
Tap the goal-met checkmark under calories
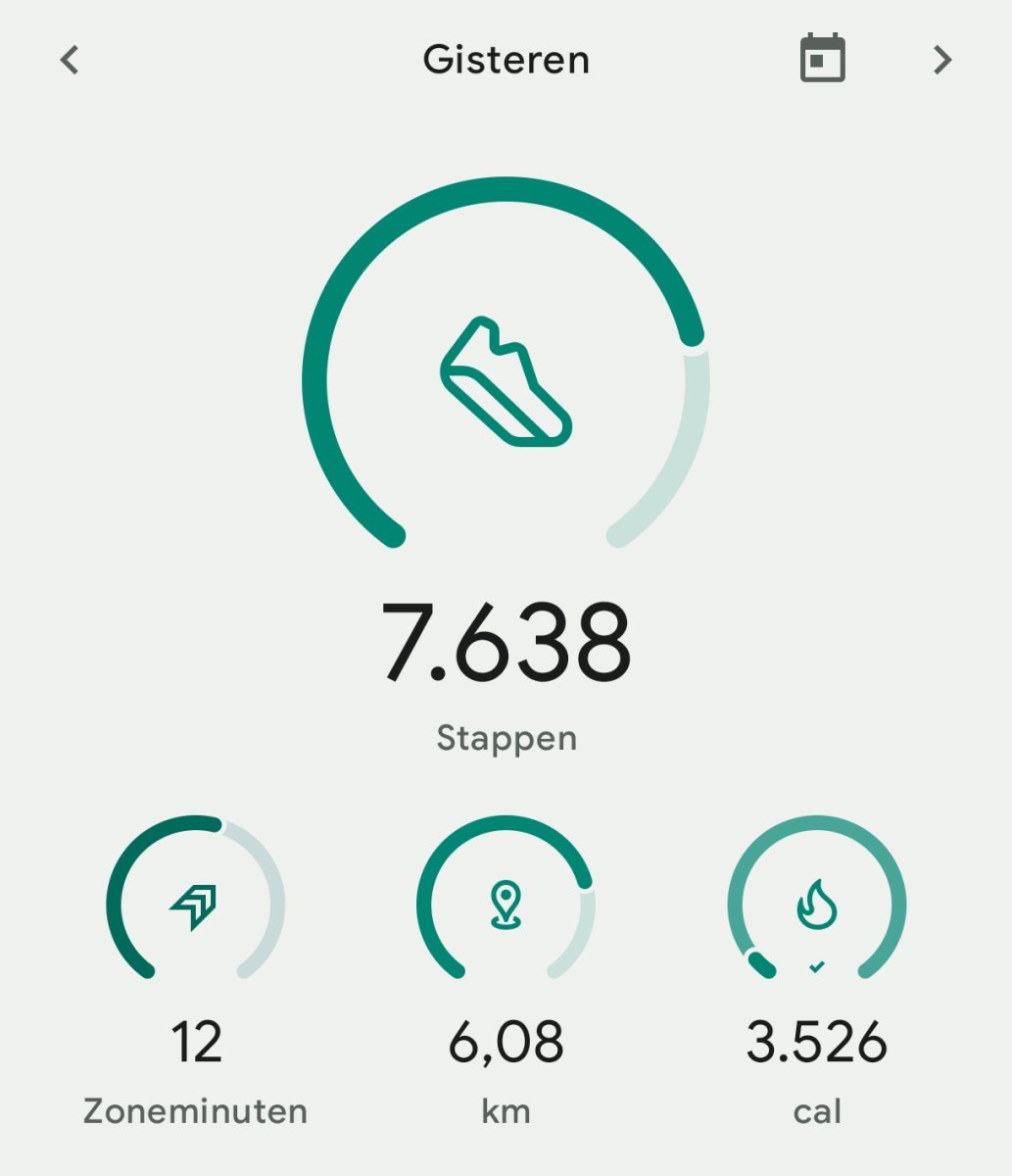[816, 966]
